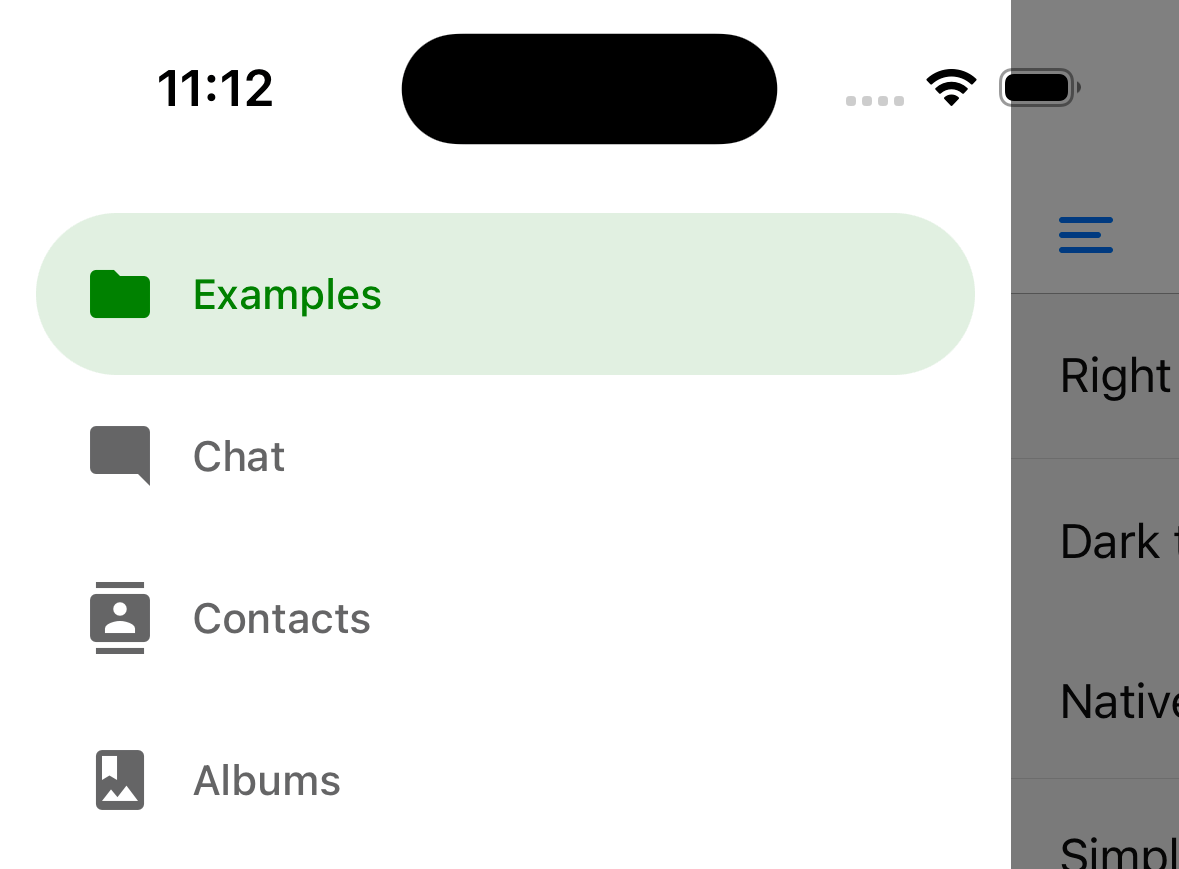Viewport: 1179px width, 869px height.
Task: Select the Examples drawer item
Action: click(505, 294)
